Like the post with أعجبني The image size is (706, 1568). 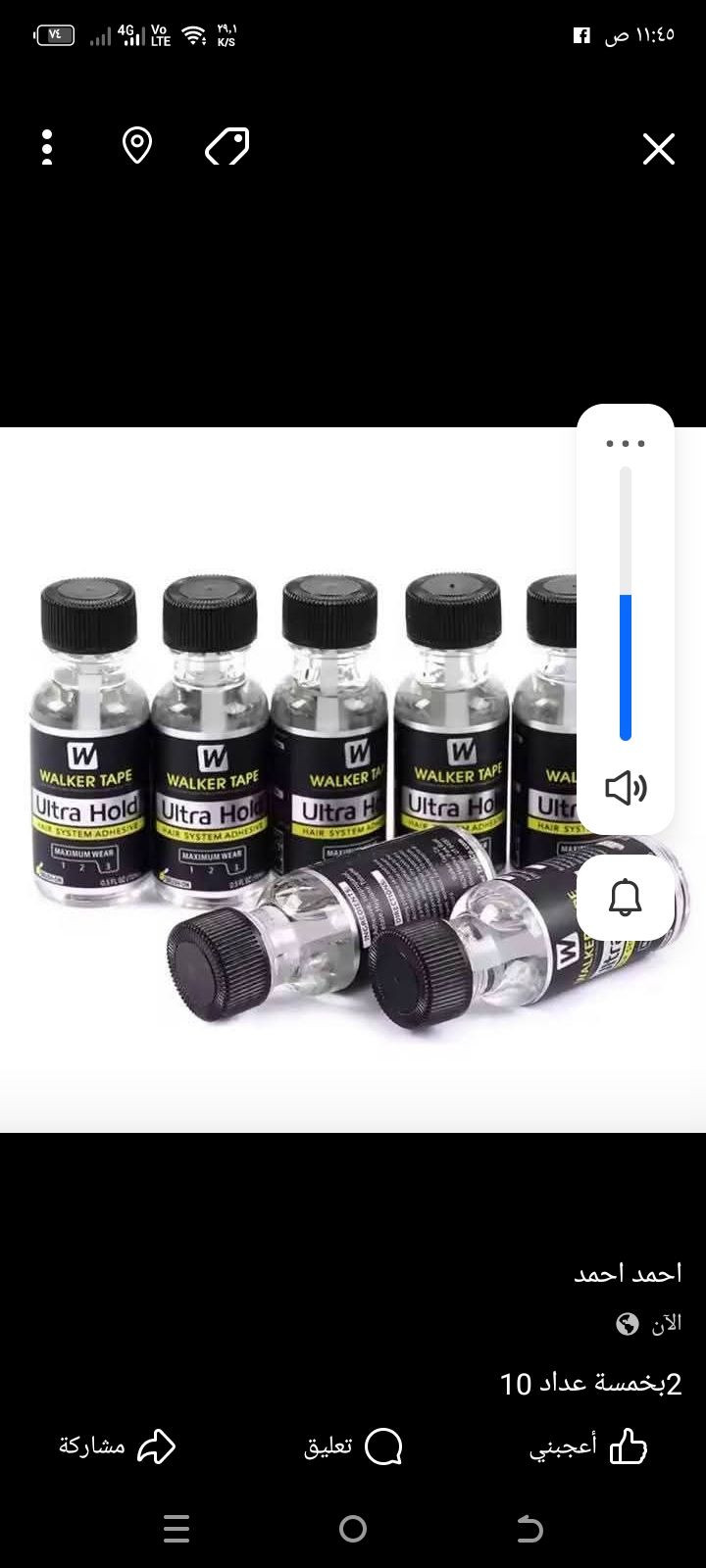(x=588, y=1446)
